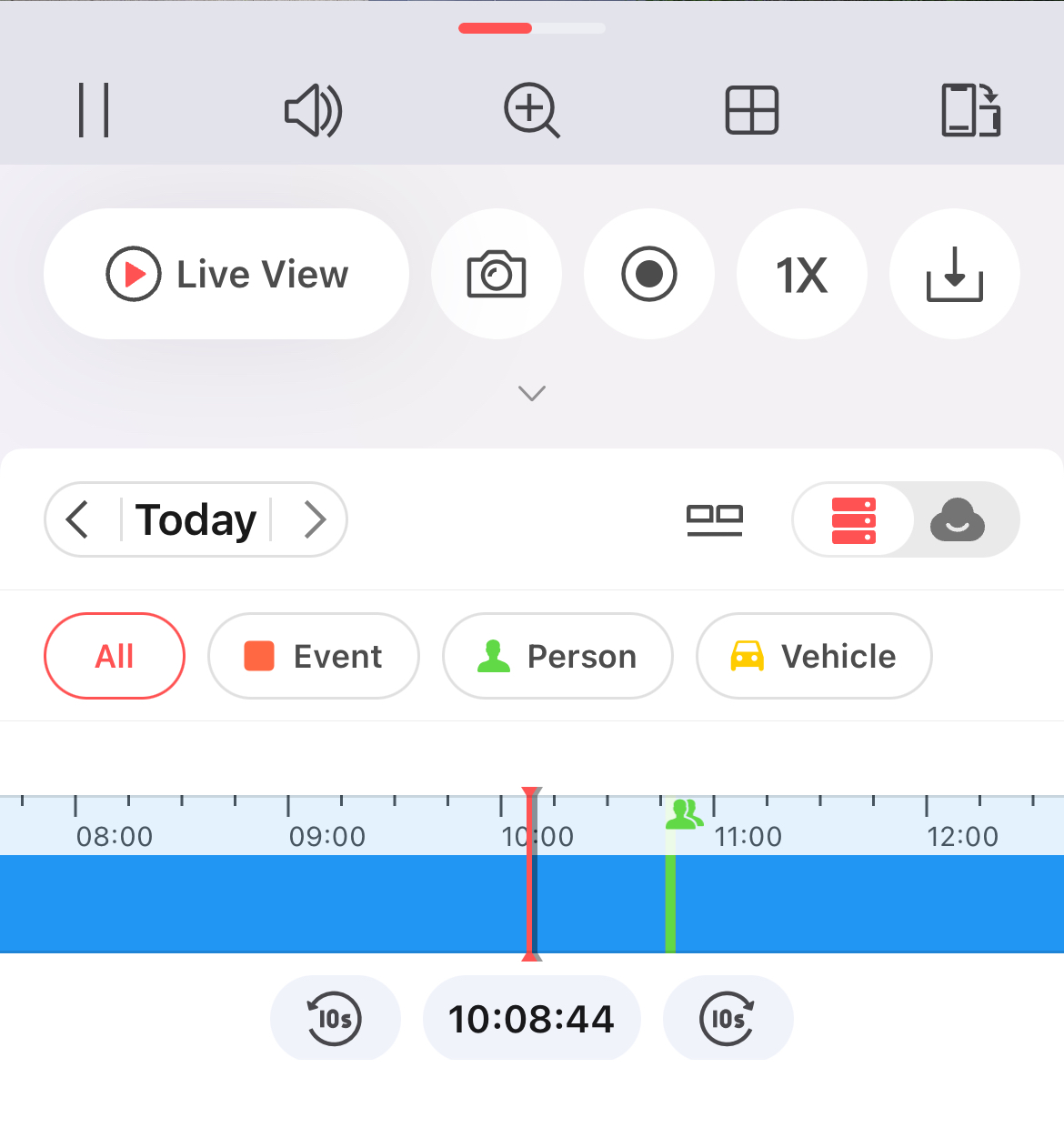The image size is (1064, 1148).
Task: Filter recordings by Vehicle events
Action: tap(813, 656)
